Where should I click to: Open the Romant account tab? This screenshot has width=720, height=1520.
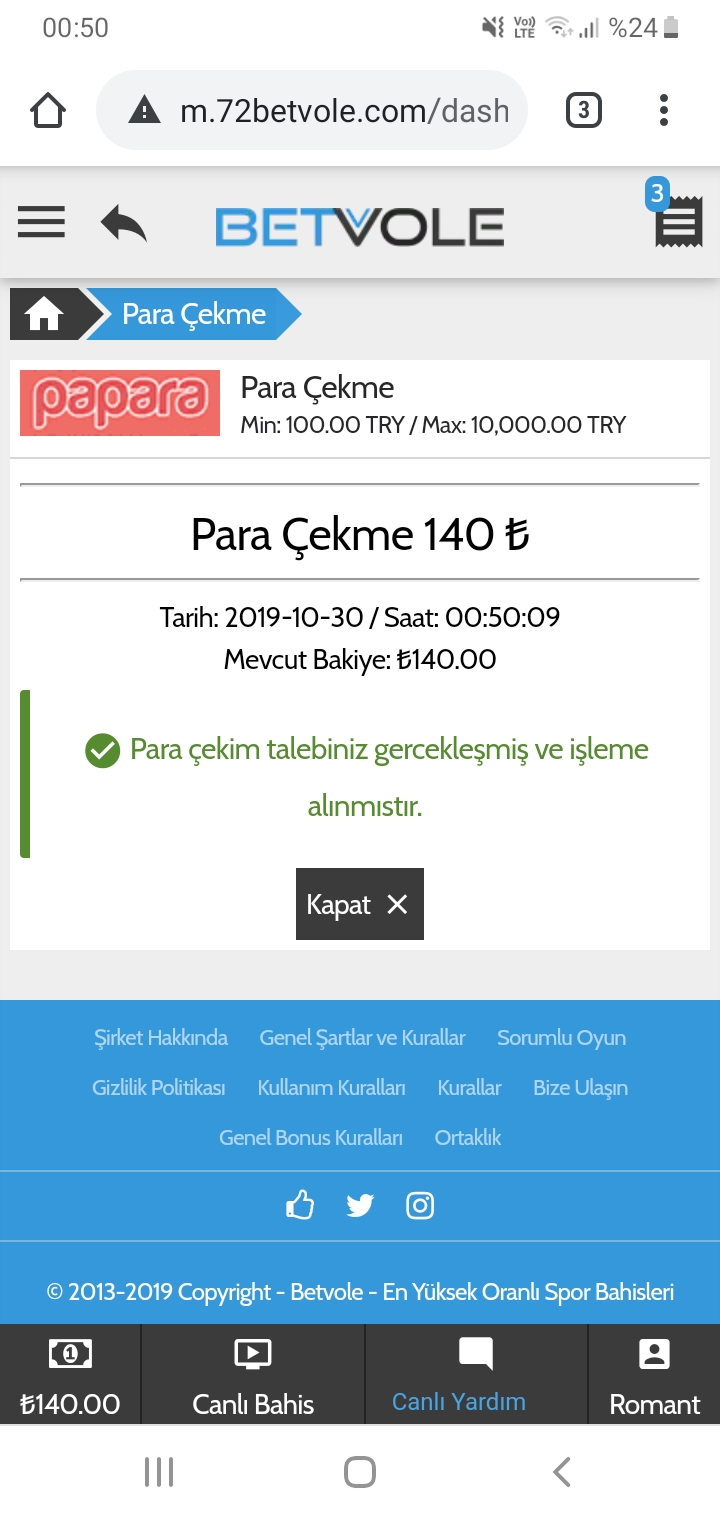(654, 1375)
